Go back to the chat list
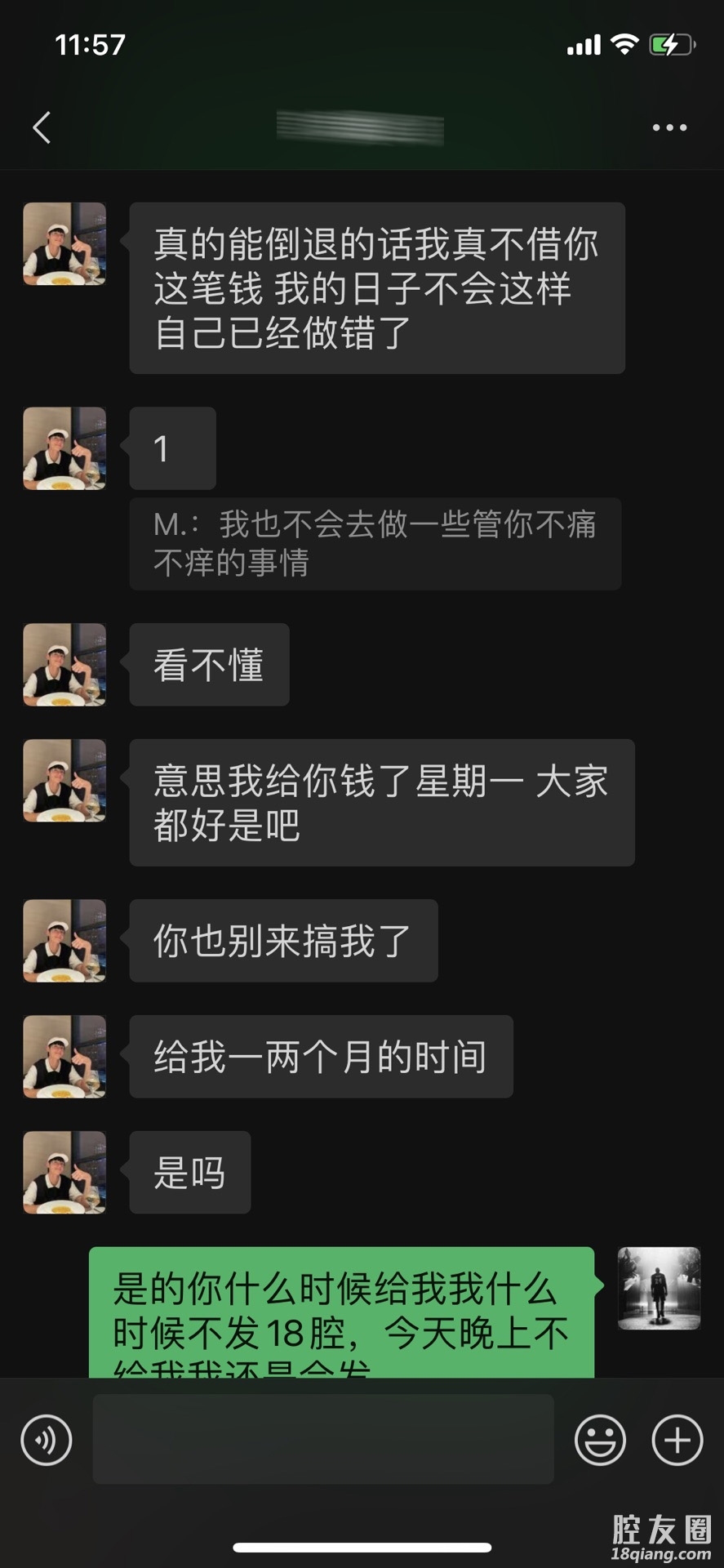The width and height of the screenshot is (724, 1568). tap(42, 128)
